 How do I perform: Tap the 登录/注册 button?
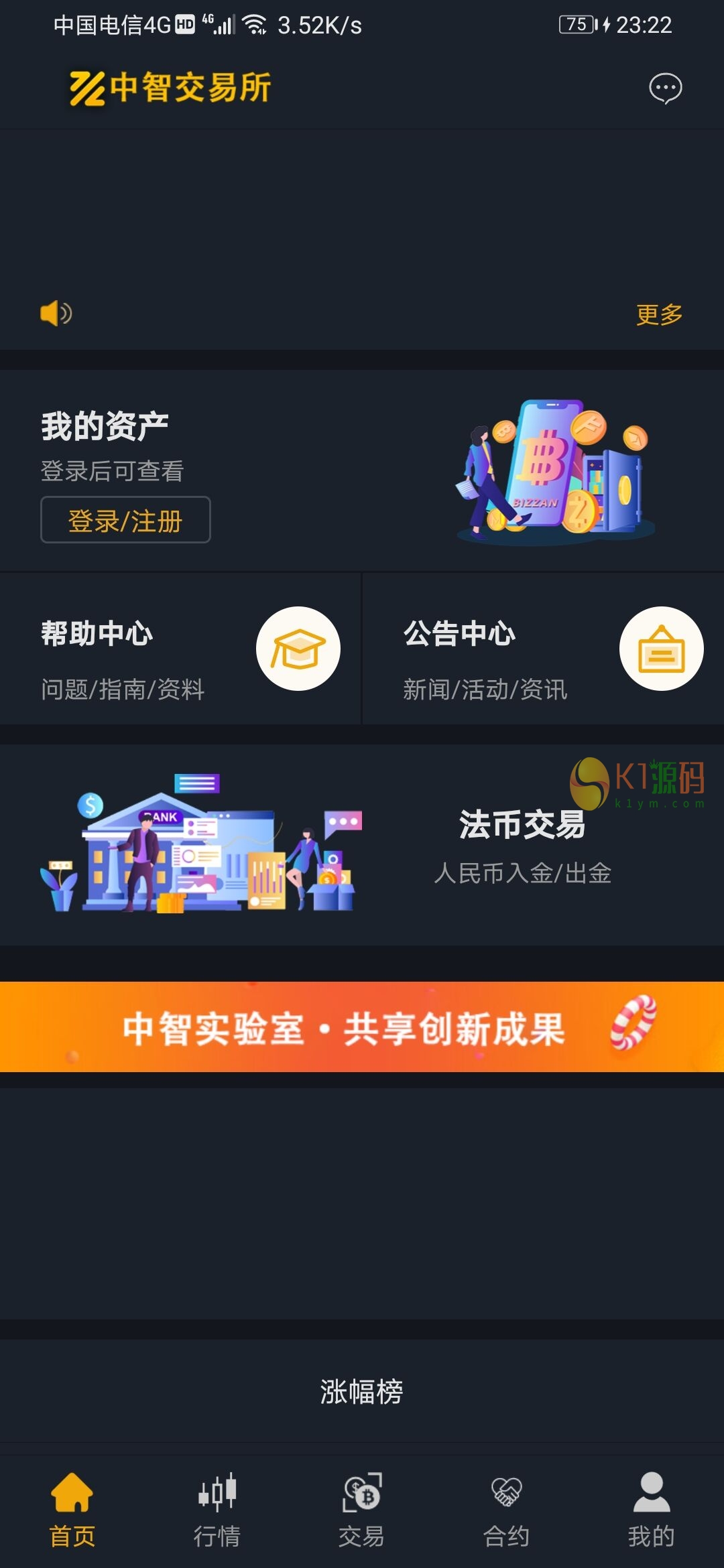tap(125, 520)
